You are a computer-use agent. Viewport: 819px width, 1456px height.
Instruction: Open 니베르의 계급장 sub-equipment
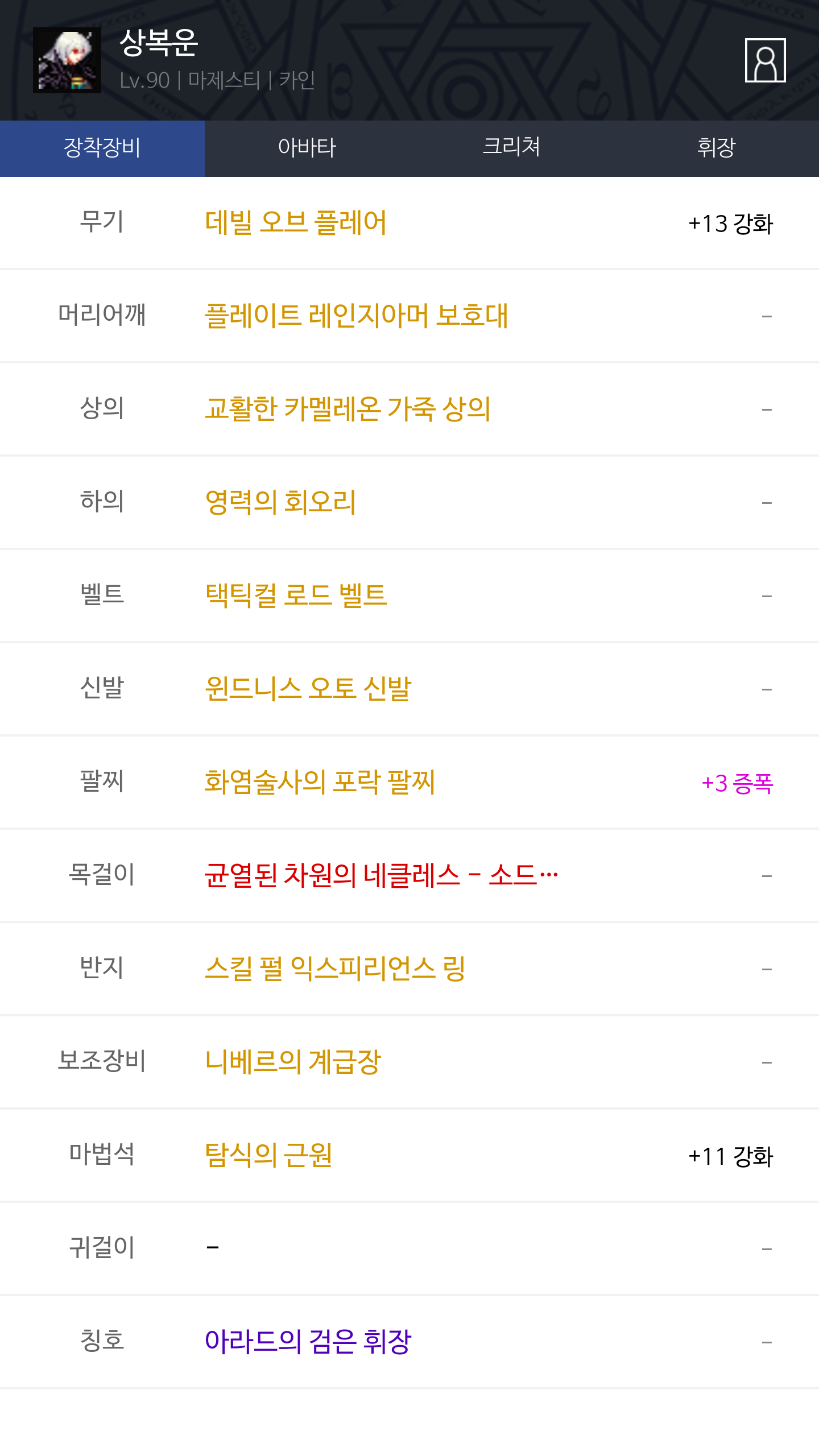(x=292, y=1062)
